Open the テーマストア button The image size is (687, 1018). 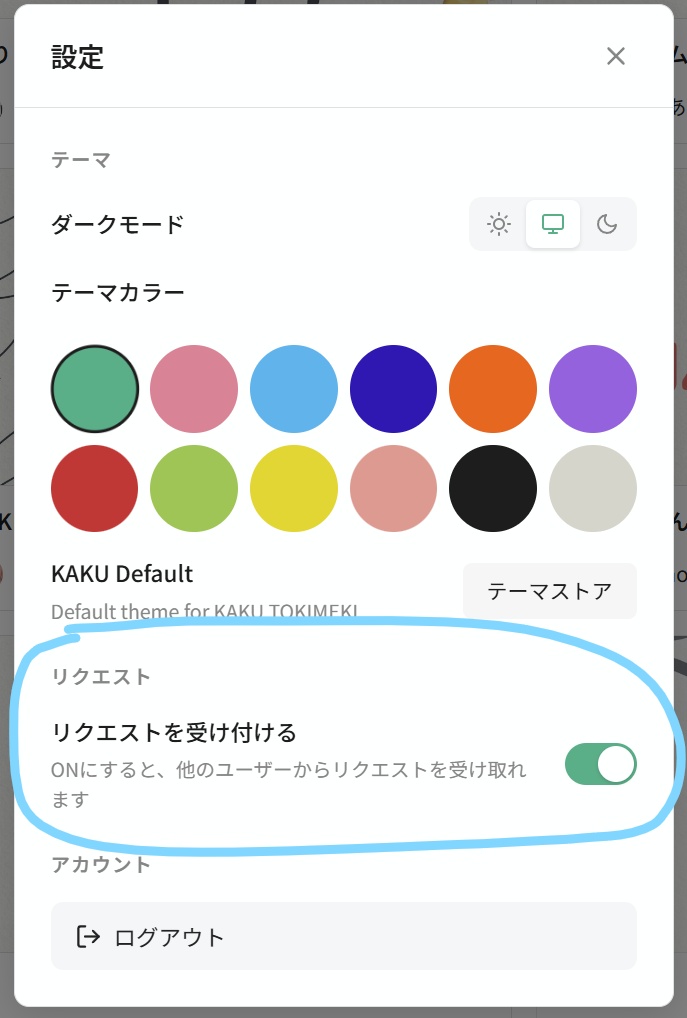pos(549,591)
